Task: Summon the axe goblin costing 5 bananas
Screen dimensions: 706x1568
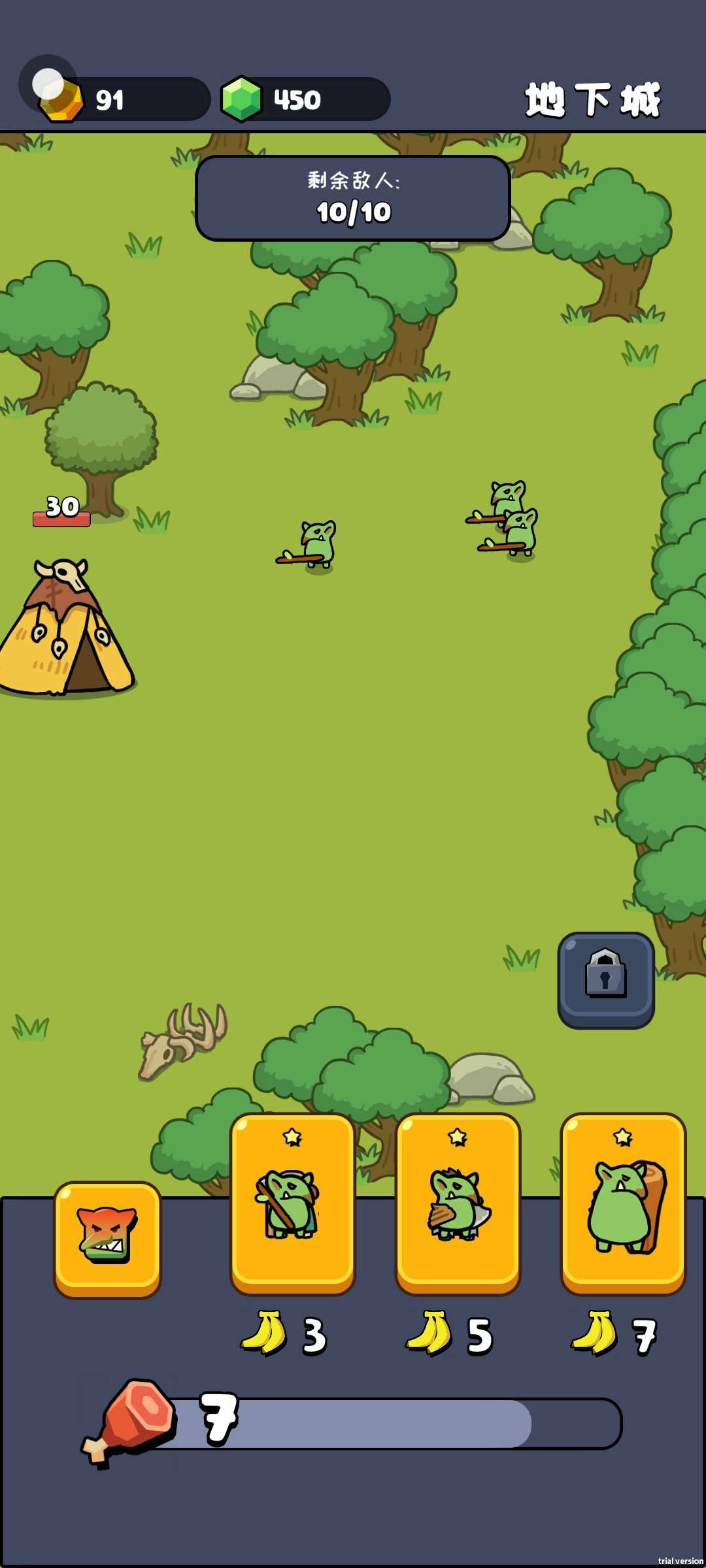Action: click(458, 1203)
